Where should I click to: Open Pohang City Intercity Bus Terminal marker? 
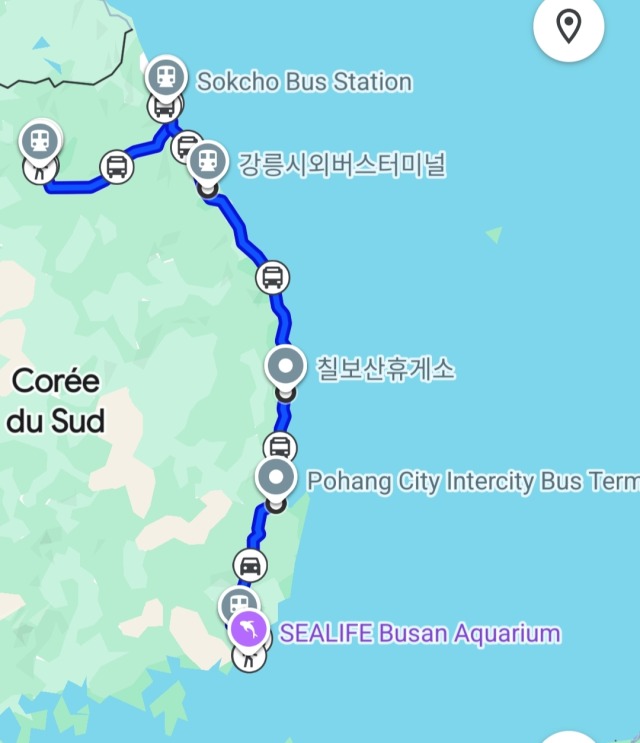(276, 479)
